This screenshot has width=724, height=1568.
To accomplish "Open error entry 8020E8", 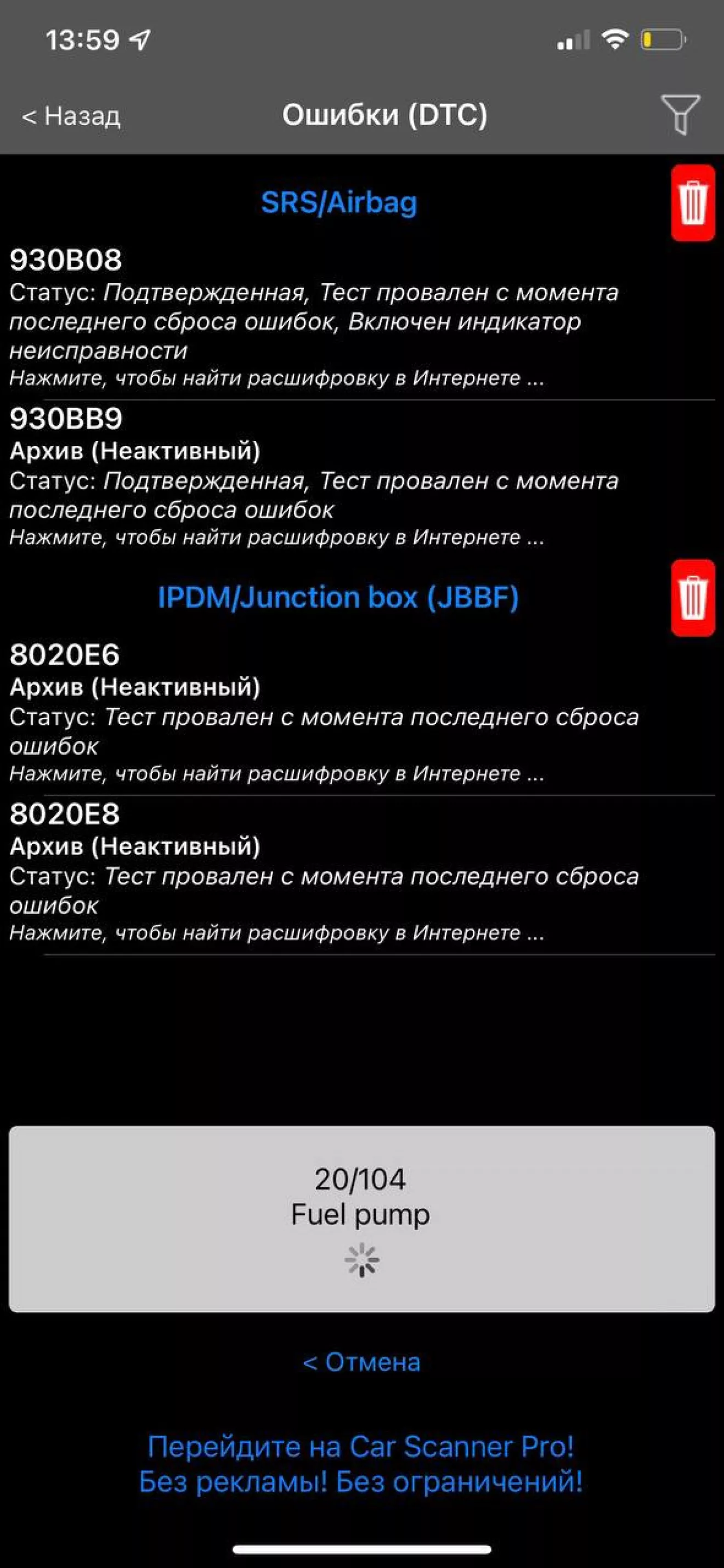I will tap(361, 875).
